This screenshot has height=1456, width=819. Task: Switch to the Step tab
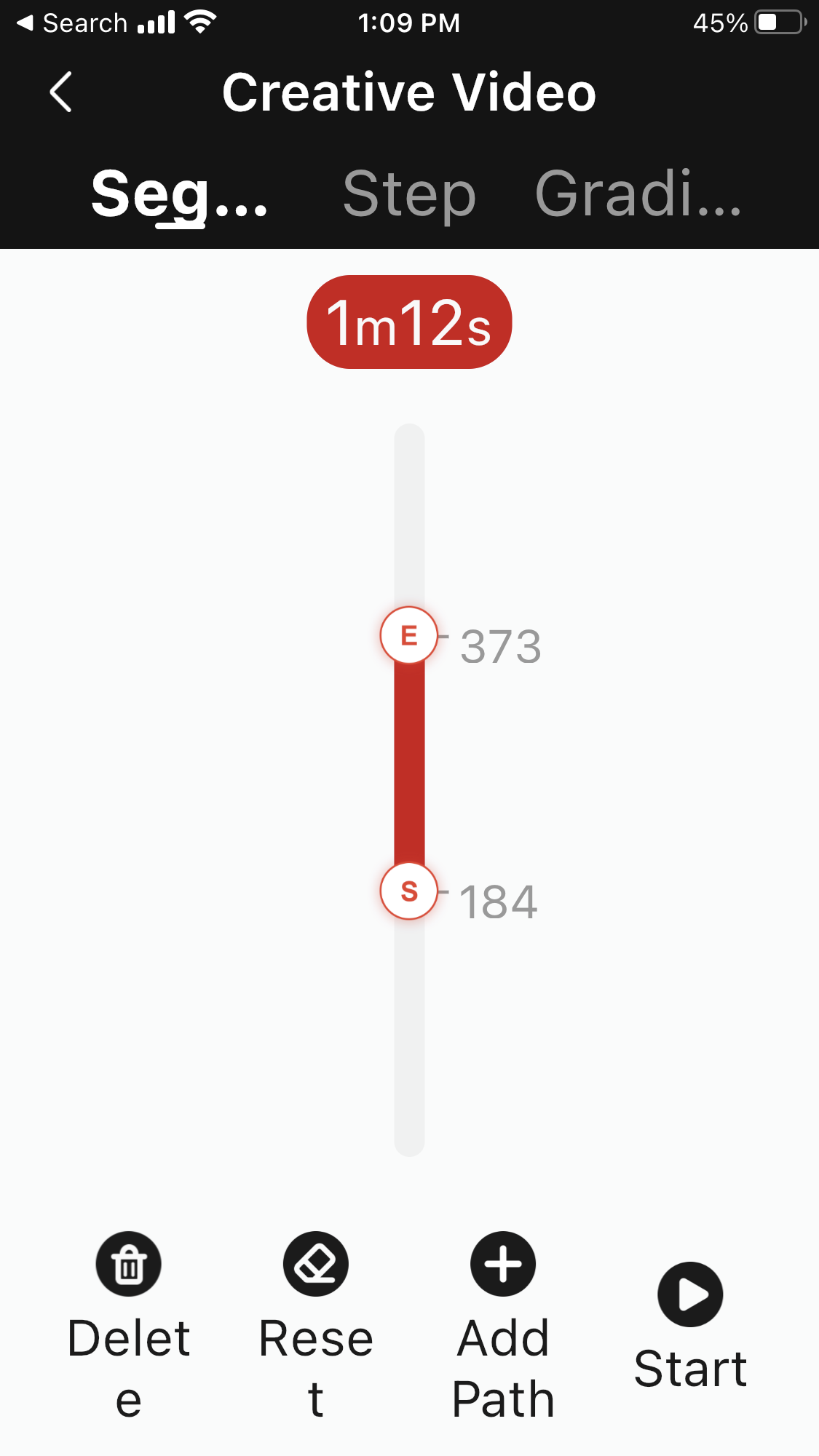coord(409,194)
